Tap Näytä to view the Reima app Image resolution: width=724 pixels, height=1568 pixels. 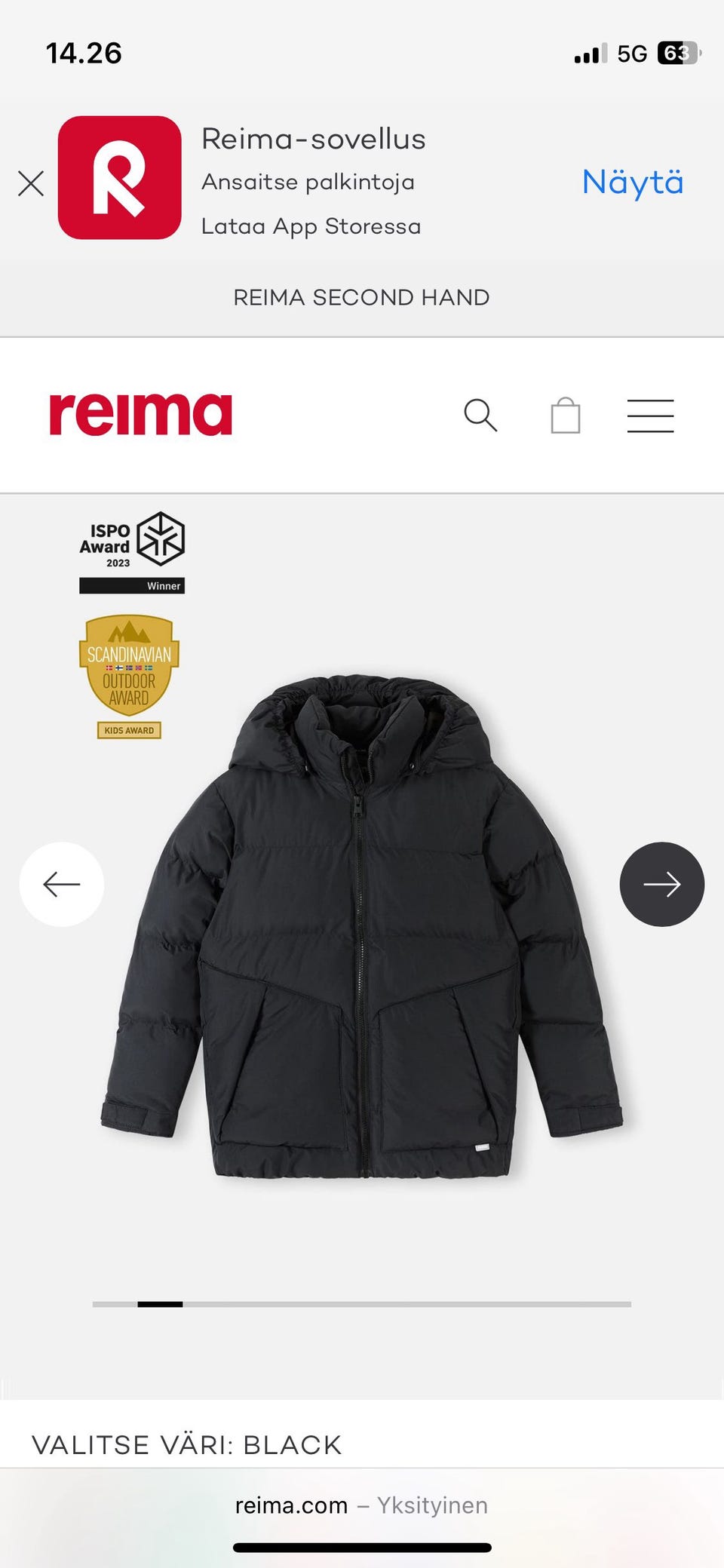(x=633, y=183)
